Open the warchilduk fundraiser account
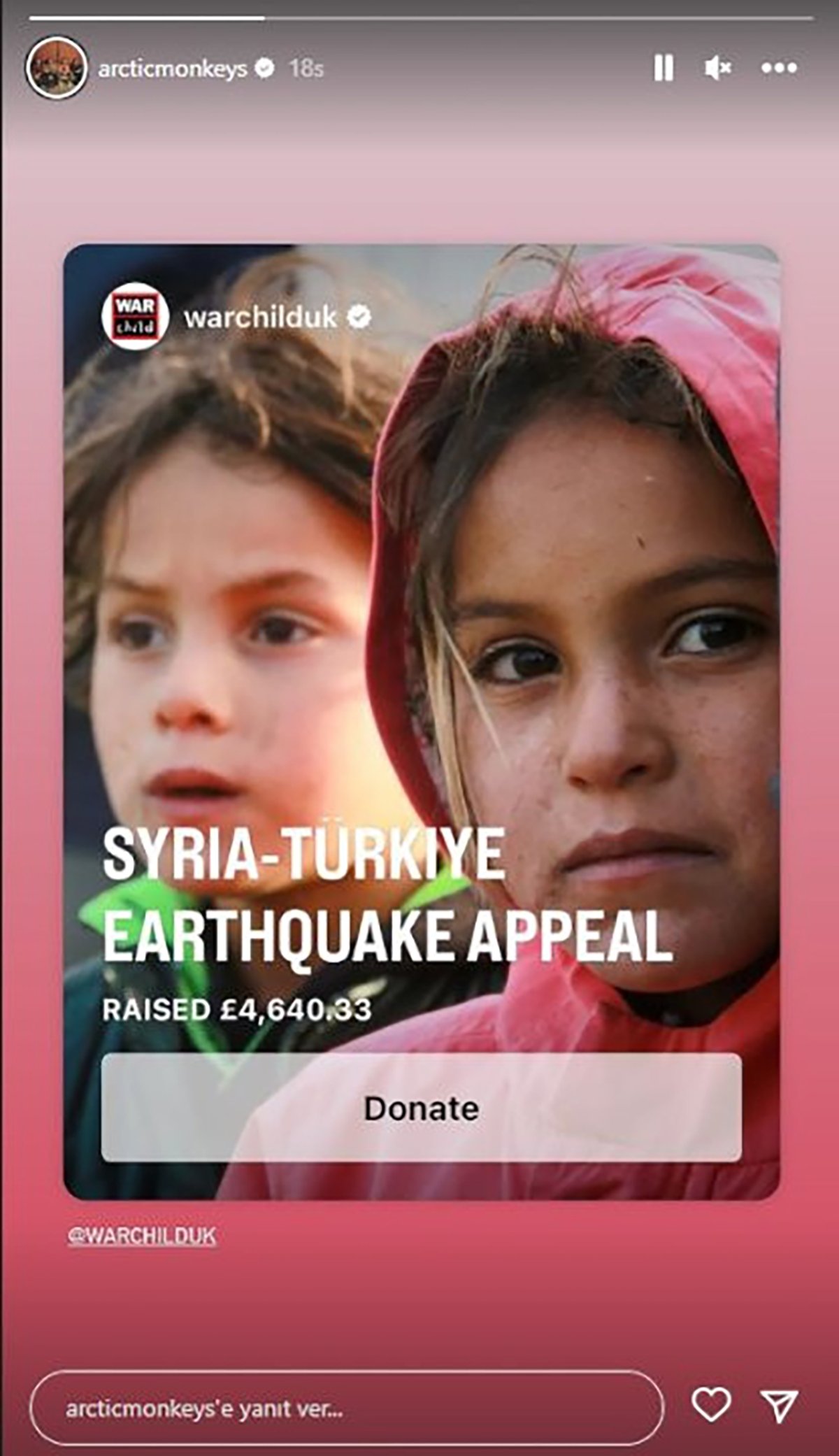 coord(260,317)
